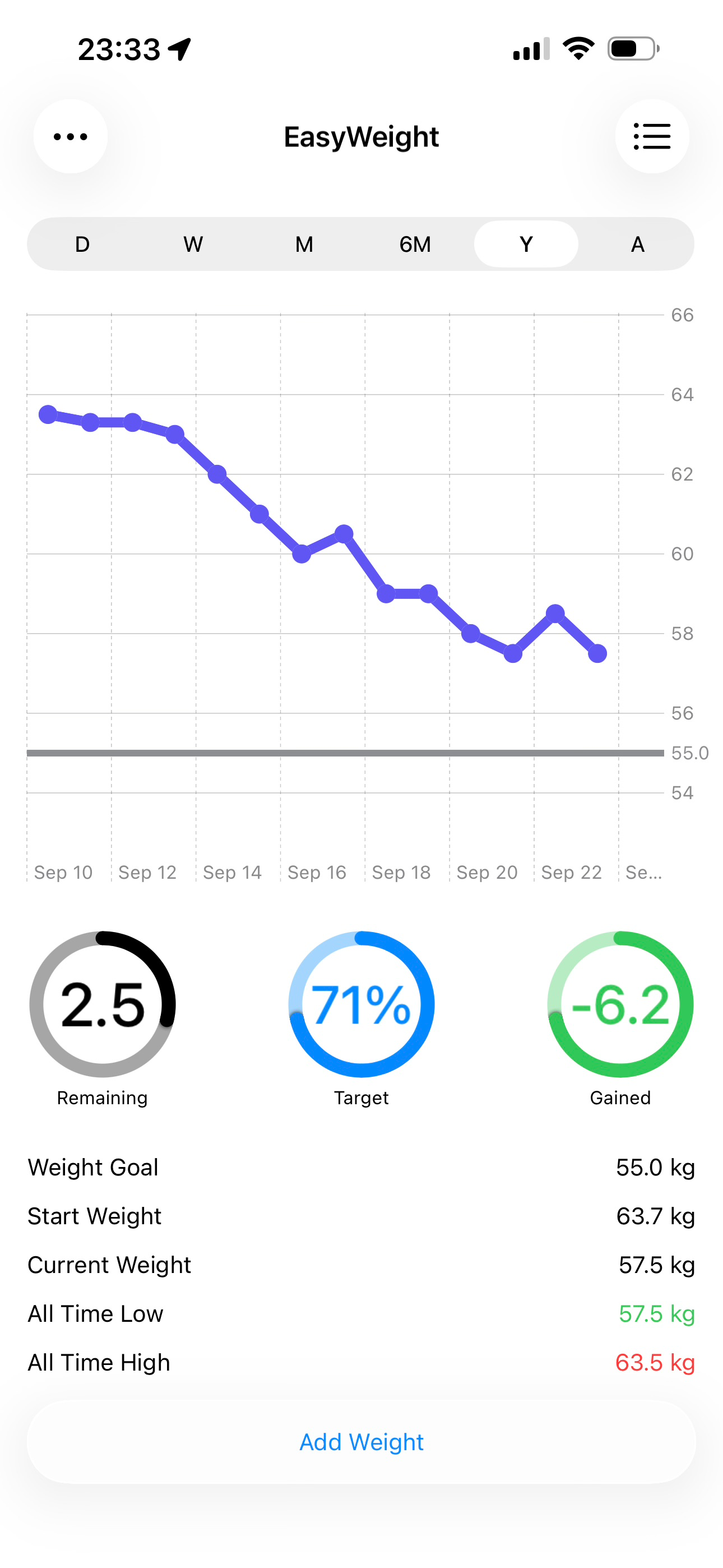Viewport: 723px width, 1568px height.
Task: Select the All time range toggle
Action: click(x=637, y=243)
